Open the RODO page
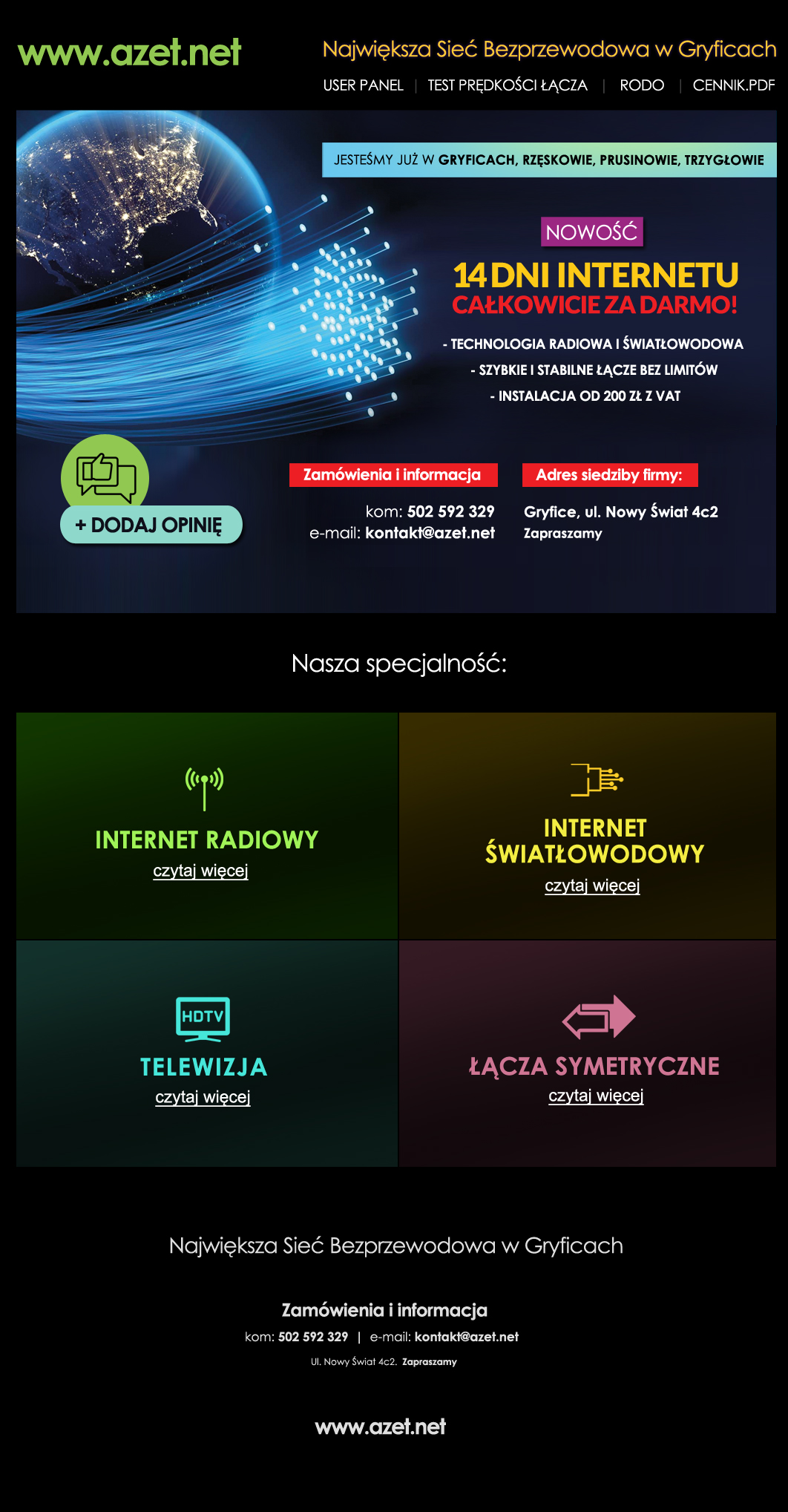The width and height of the screenshot is (788, 1512). tap(642, 85)
